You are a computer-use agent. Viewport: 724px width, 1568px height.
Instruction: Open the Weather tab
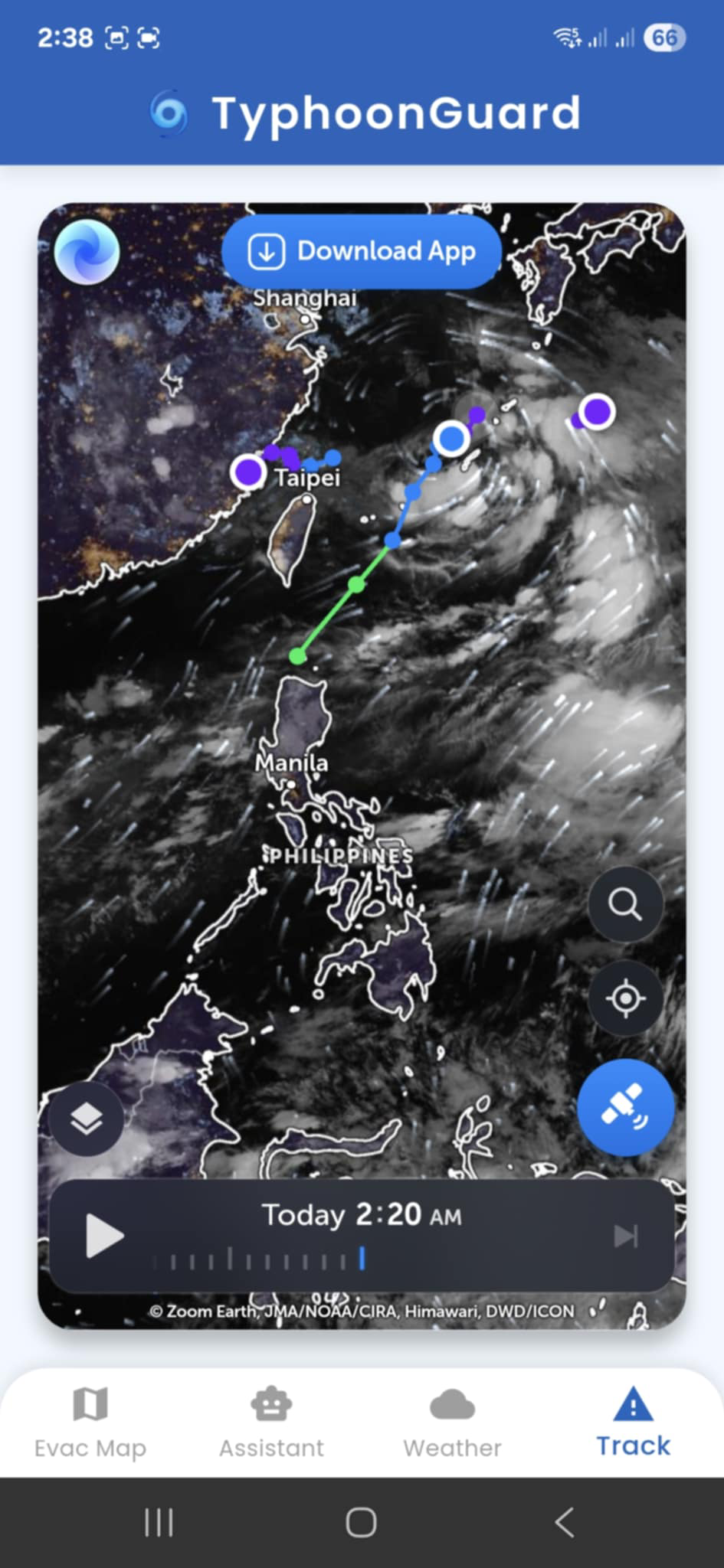coord(453,1424)
